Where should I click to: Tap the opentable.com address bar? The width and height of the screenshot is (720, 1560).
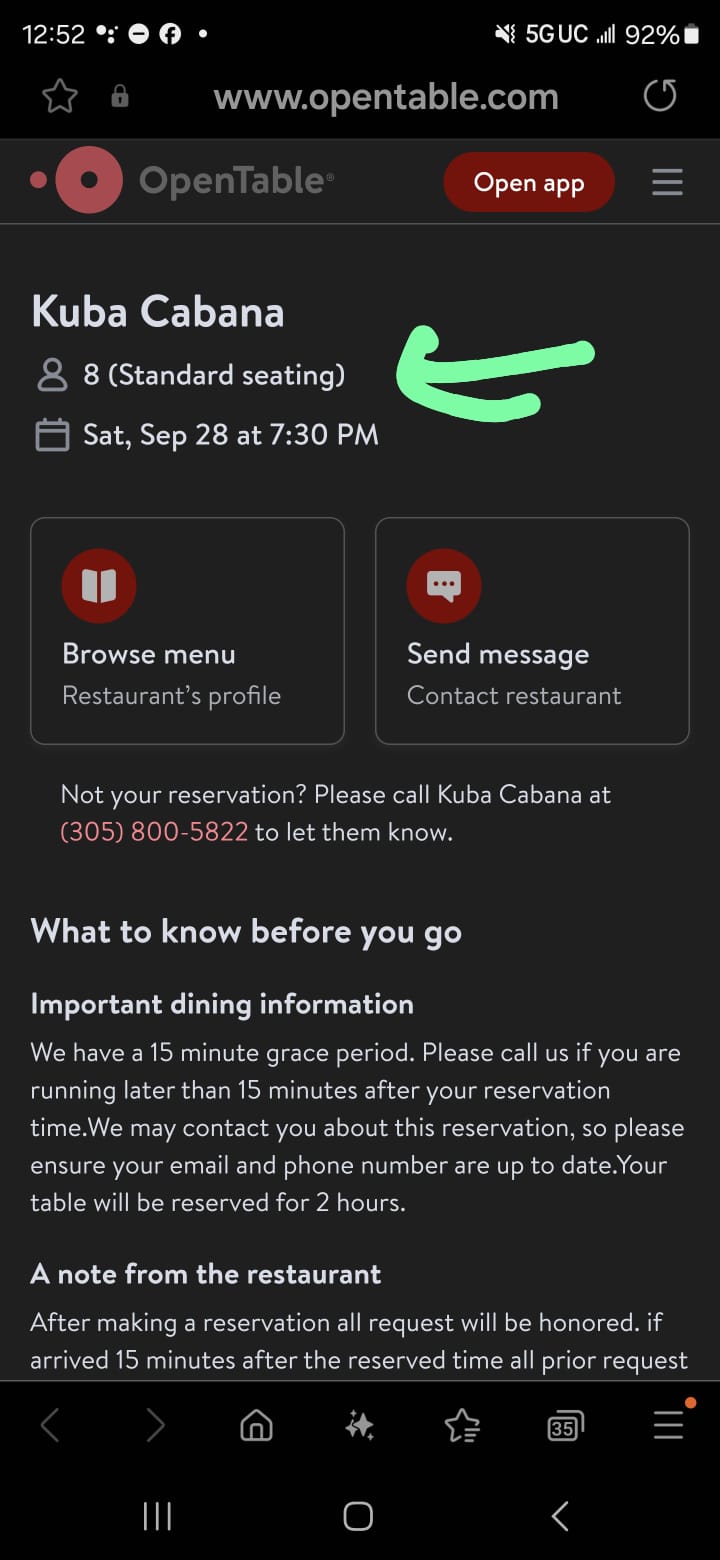[386, 97]
